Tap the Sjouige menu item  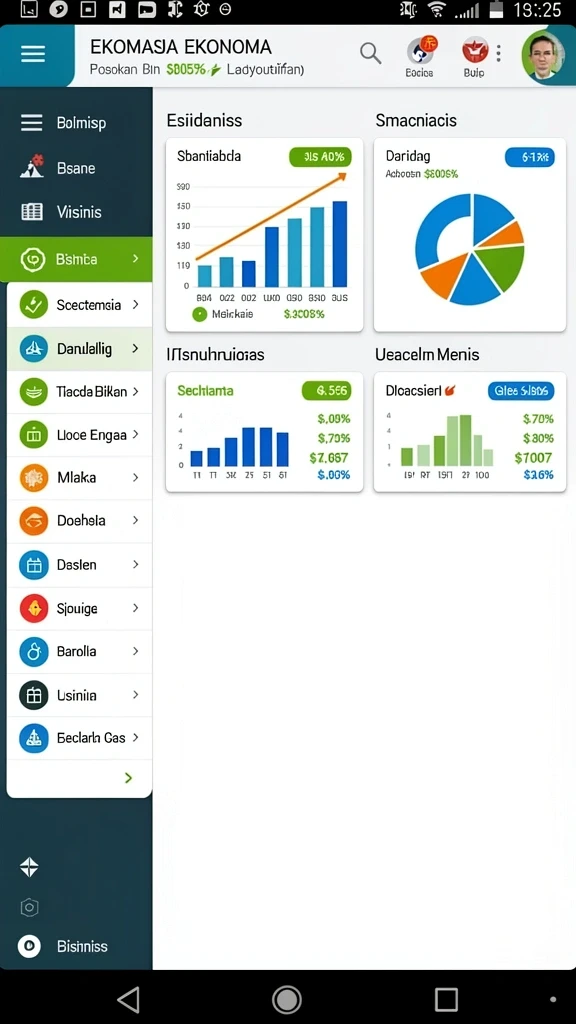pos(80,608)
